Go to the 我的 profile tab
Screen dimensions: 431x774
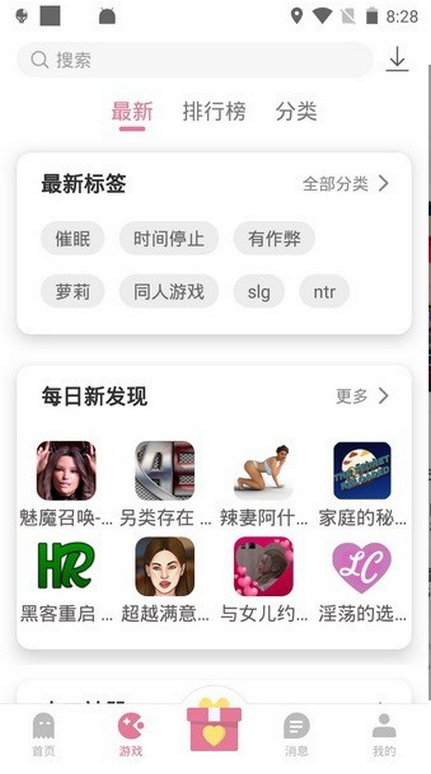[x=384, y=735]
